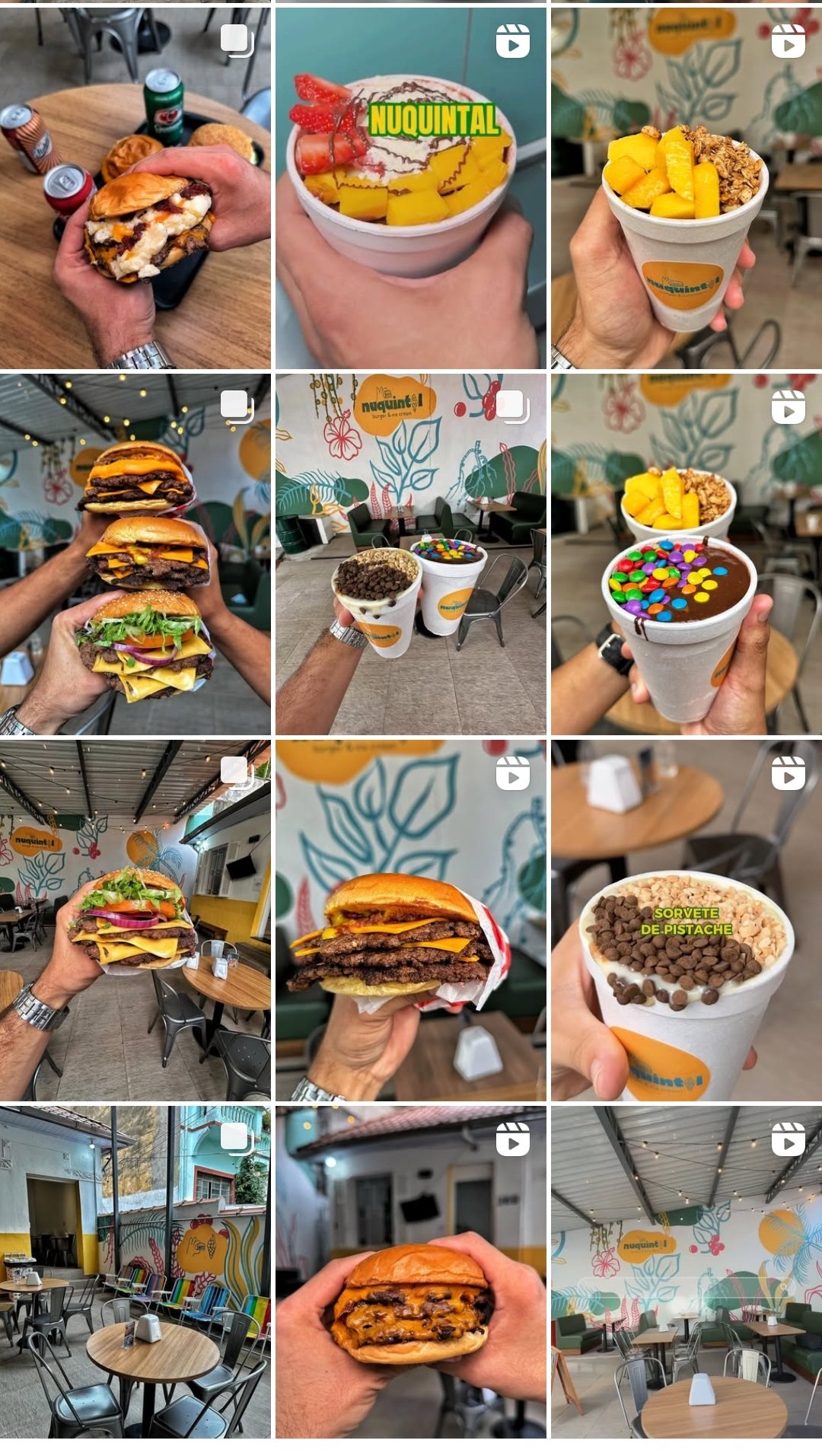
Task: Play the reel showing the empty dining area
Action: (686, 1272)
